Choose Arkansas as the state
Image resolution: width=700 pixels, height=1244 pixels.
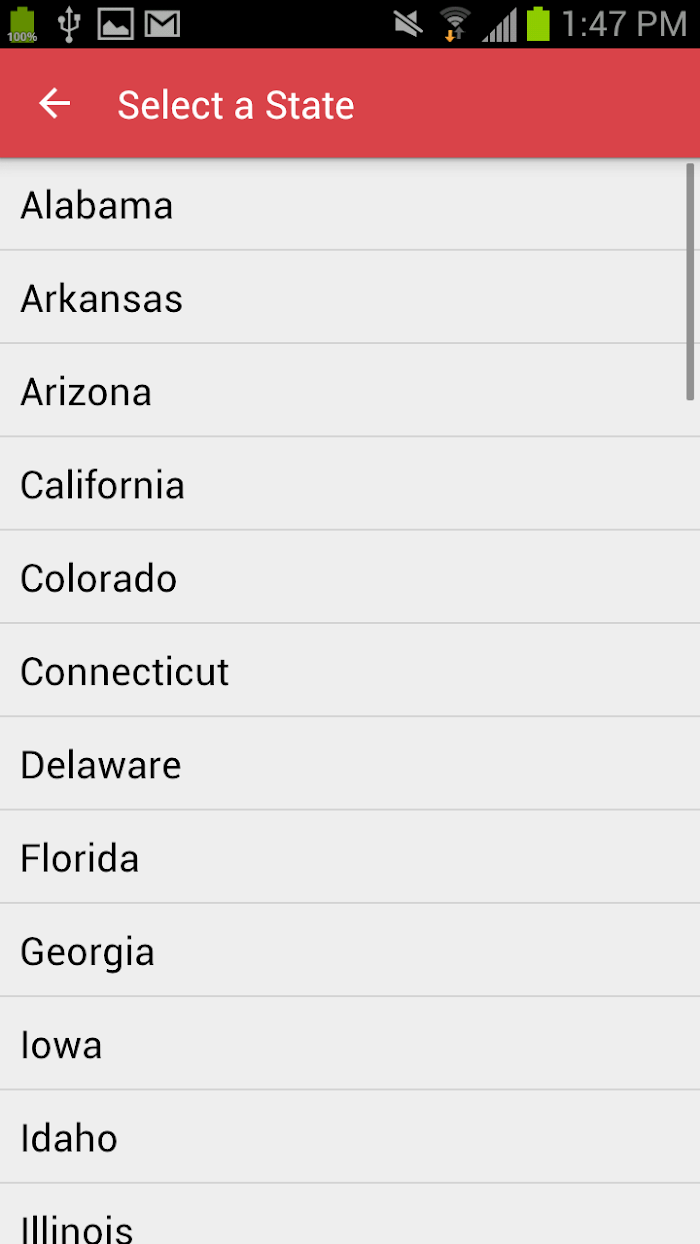point(350,297)
